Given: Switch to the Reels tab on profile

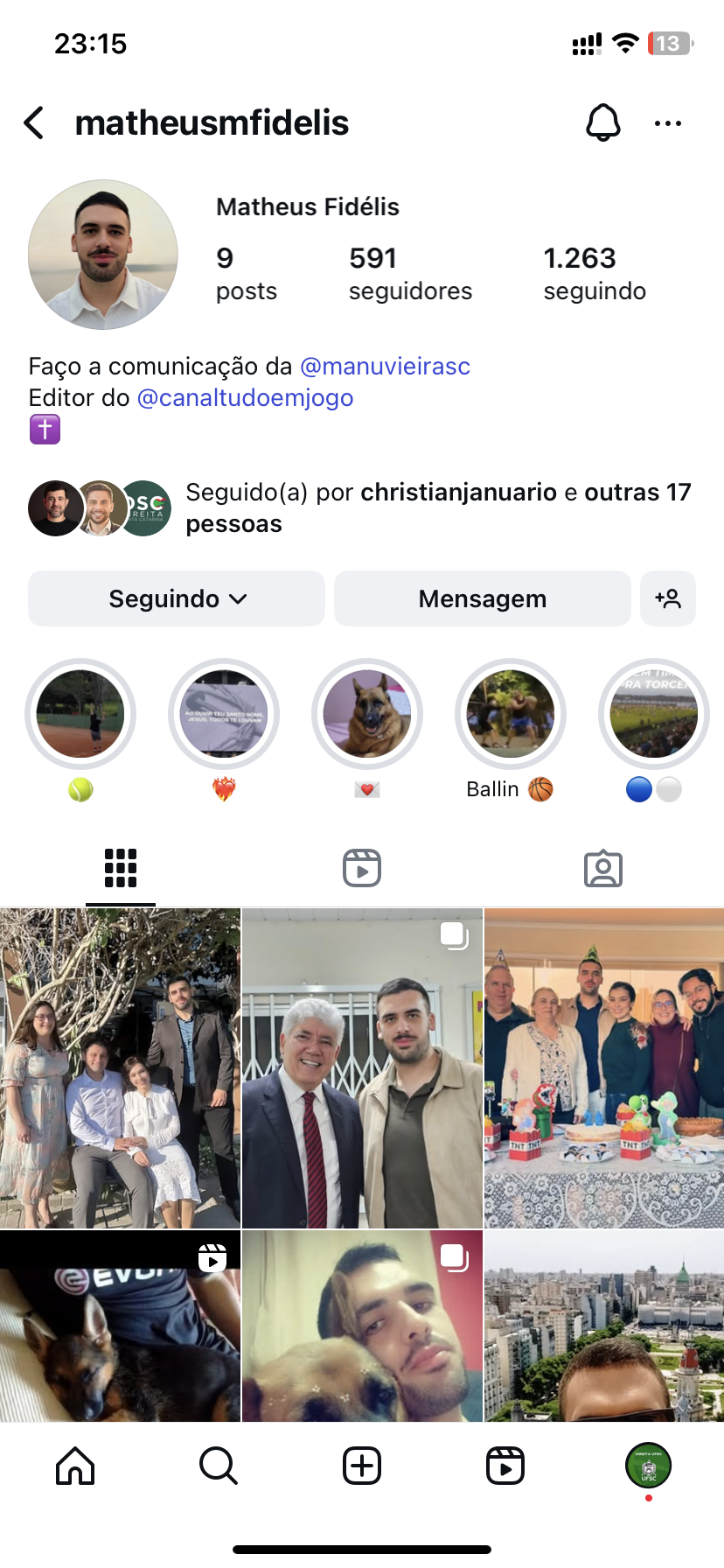Looking at the screenshot, I should point(362,868).
